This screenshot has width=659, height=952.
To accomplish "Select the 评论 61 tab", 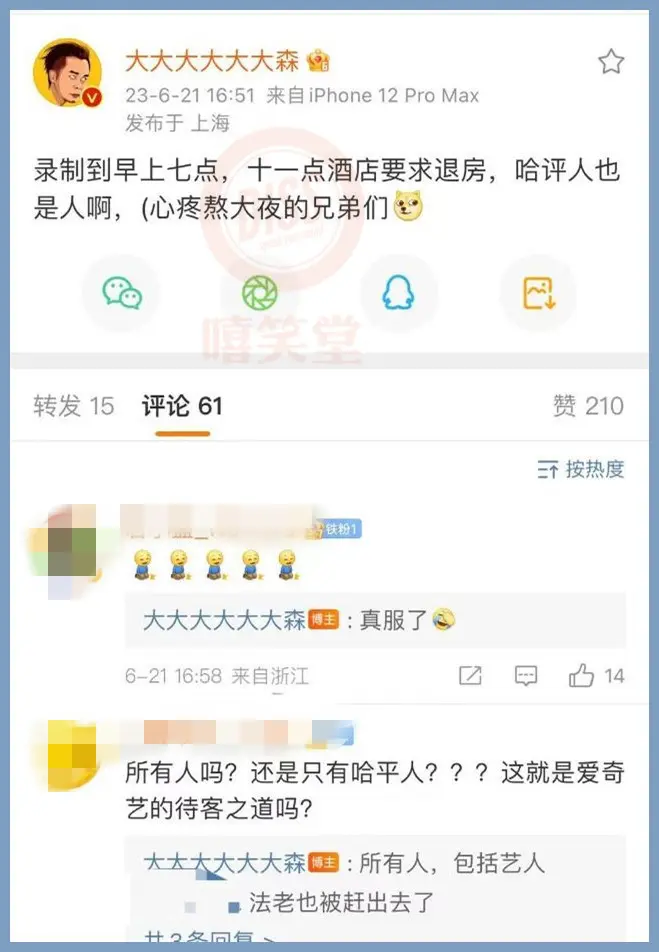I will click(181, 406).
